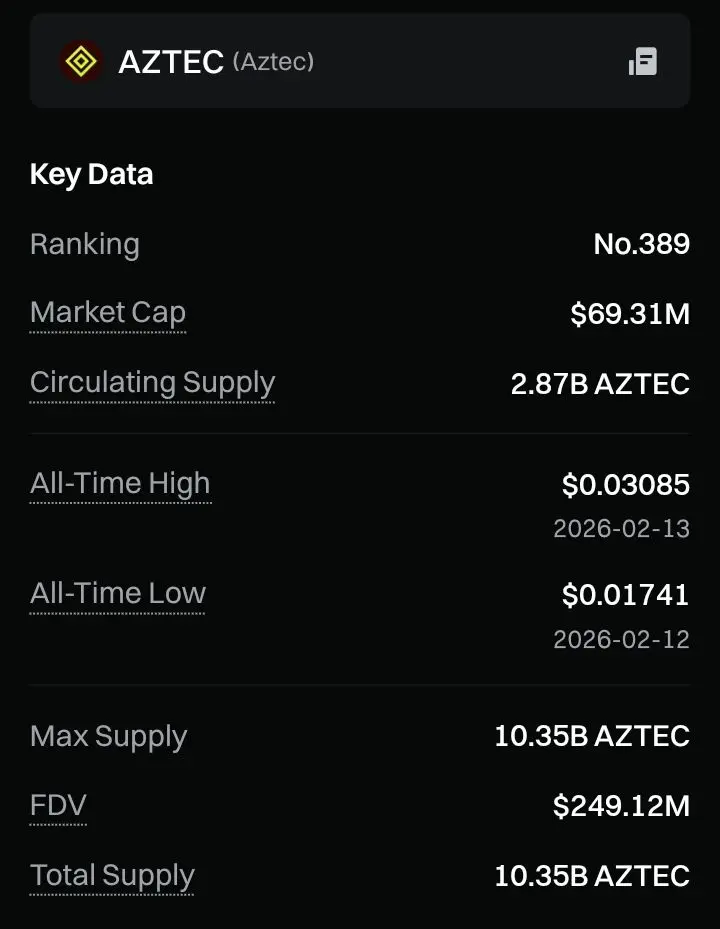Explain what FDV means

[58, 806]
